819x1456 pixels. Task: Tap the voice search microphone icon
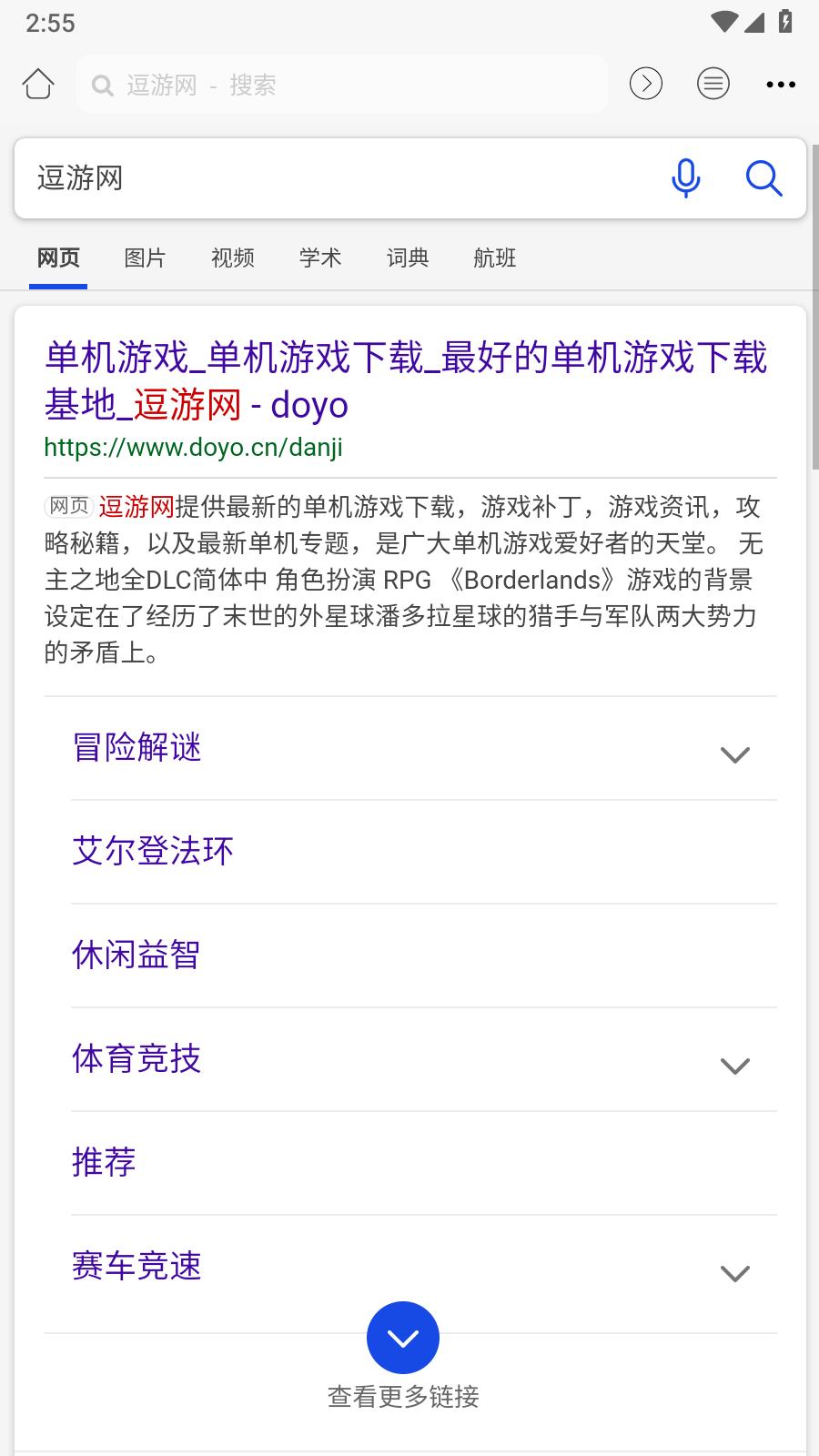click(686, 178)
